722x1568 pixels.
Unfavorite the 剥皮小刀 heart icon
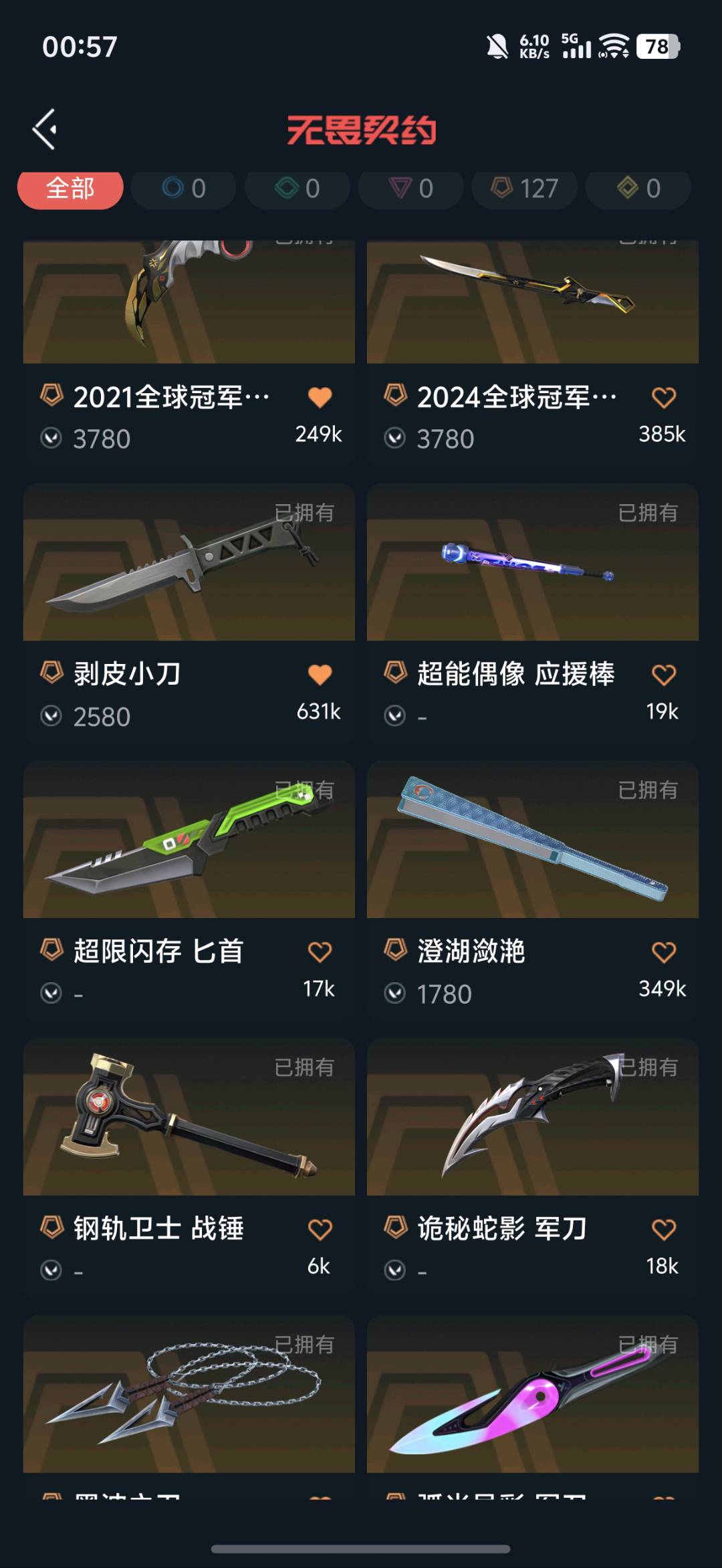[x=320, y=675]
